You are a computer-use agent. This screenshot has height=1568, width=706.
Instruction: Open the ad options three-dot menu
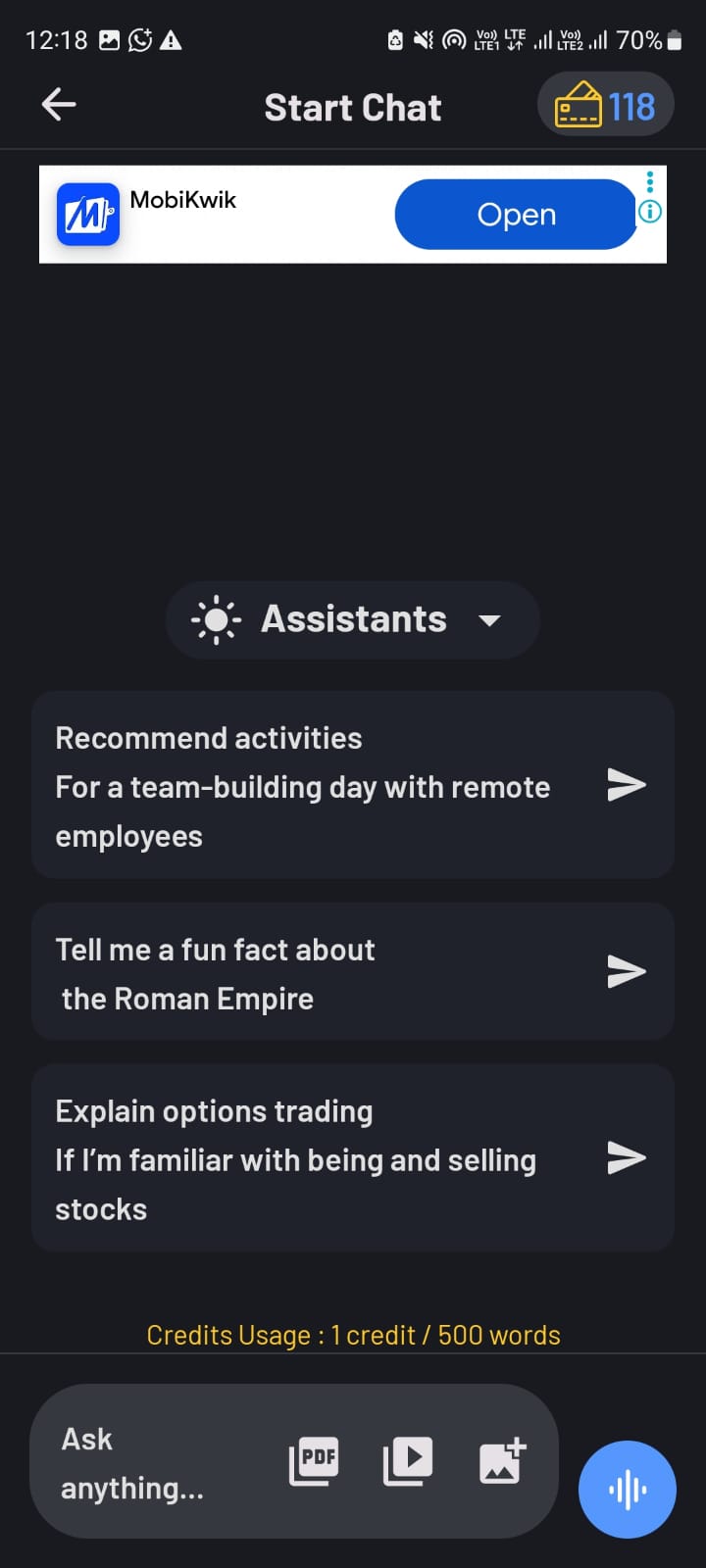pyautogui.click(x=650, y=181)
